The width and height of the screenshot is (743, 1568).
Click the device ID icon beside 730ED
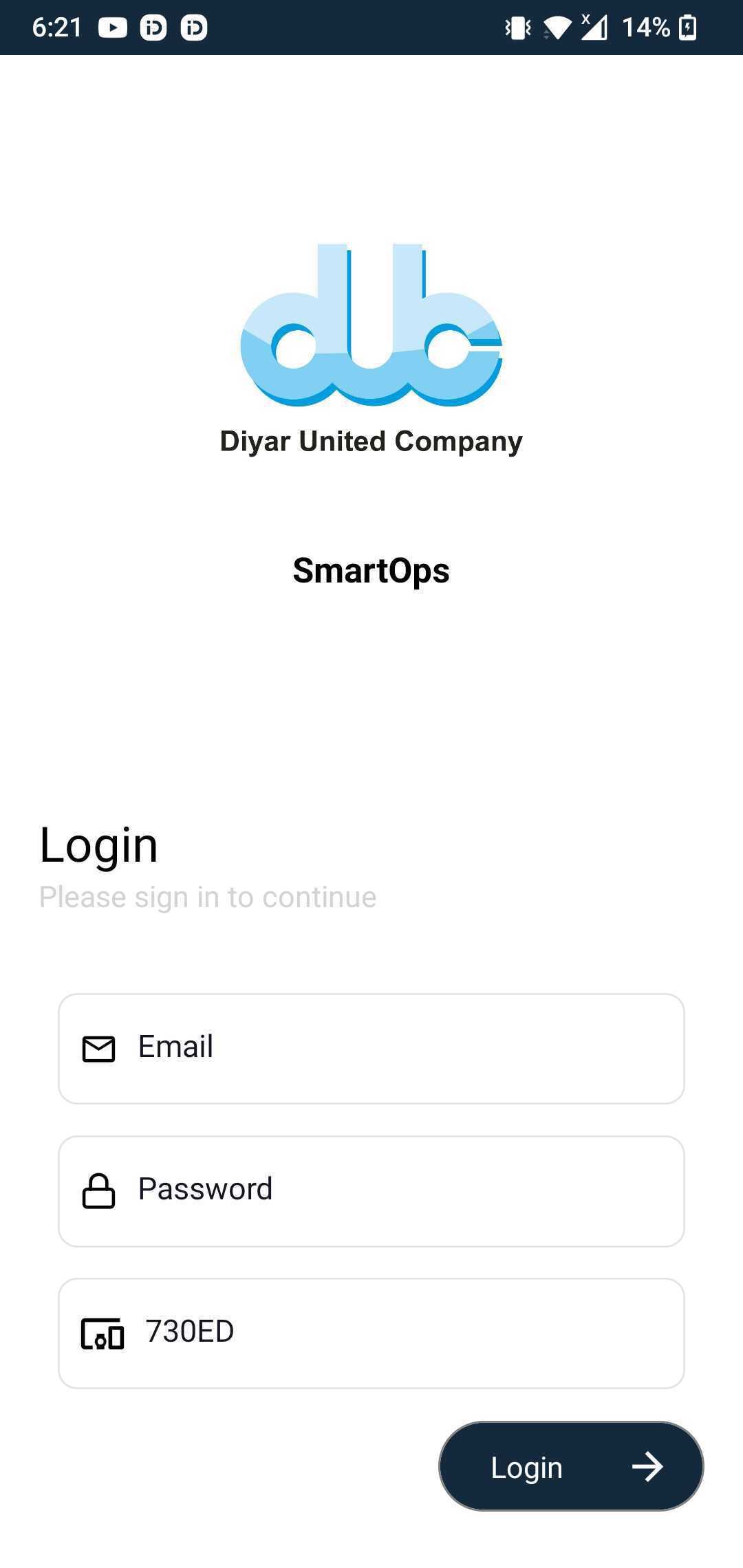click(102, 1333)
